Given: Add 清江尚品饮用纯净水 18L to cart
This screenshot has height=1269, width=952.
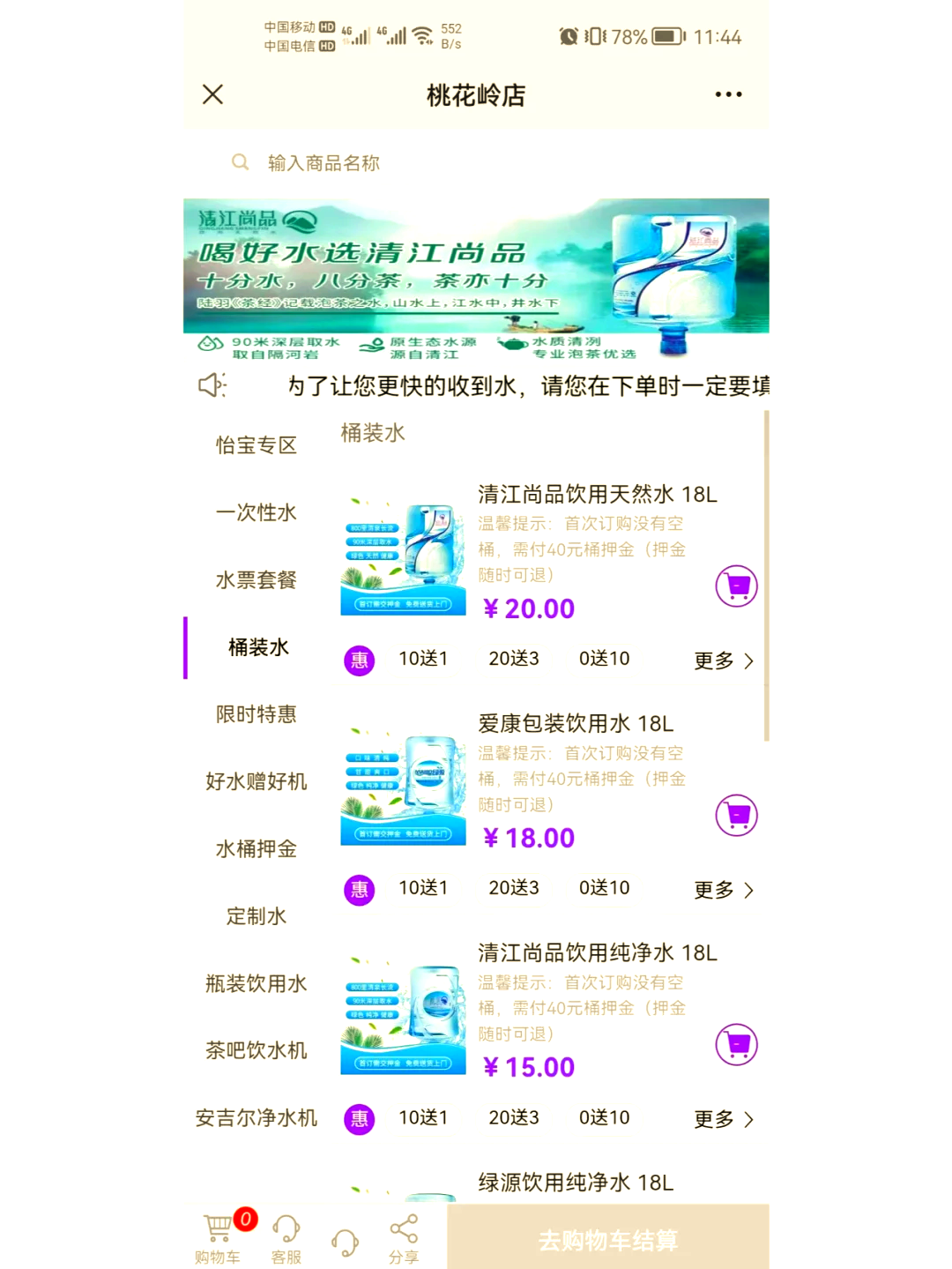Looking at the screenshot, I should point(736,1045).
